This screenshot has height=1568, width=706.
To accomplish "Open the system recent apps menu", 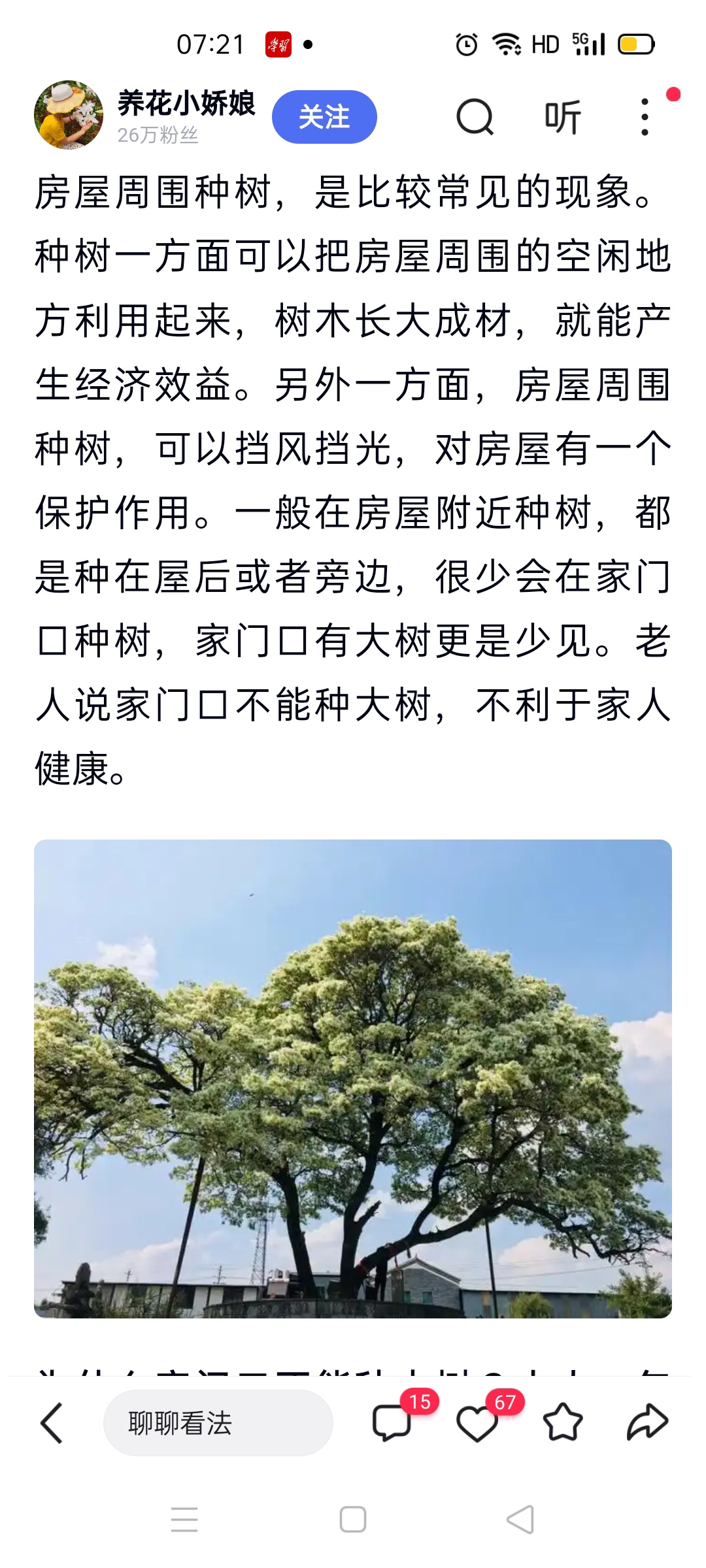I will 184,1519.
